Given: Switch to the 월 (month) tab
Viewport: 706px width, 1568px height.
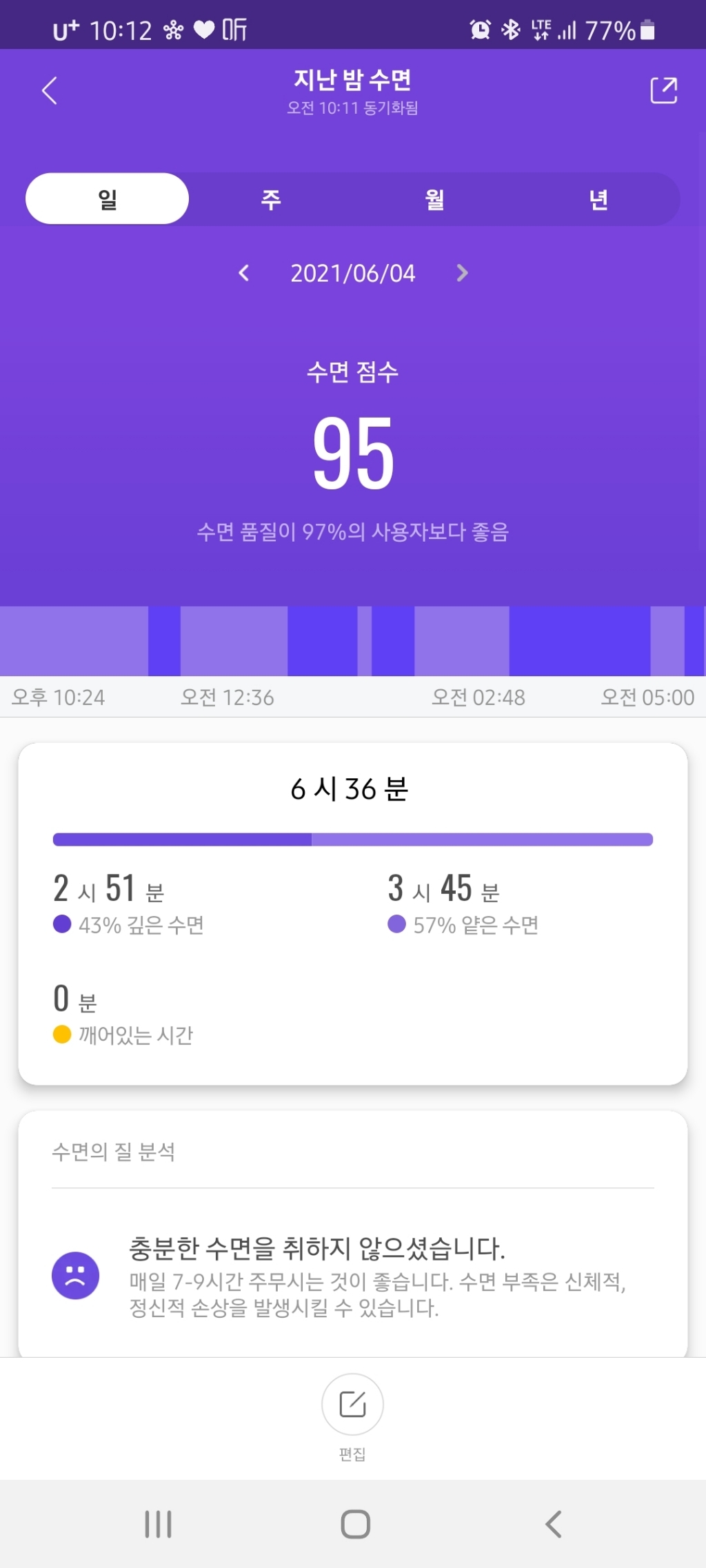Looking at the screenshot, I should (x=434, y=198).
